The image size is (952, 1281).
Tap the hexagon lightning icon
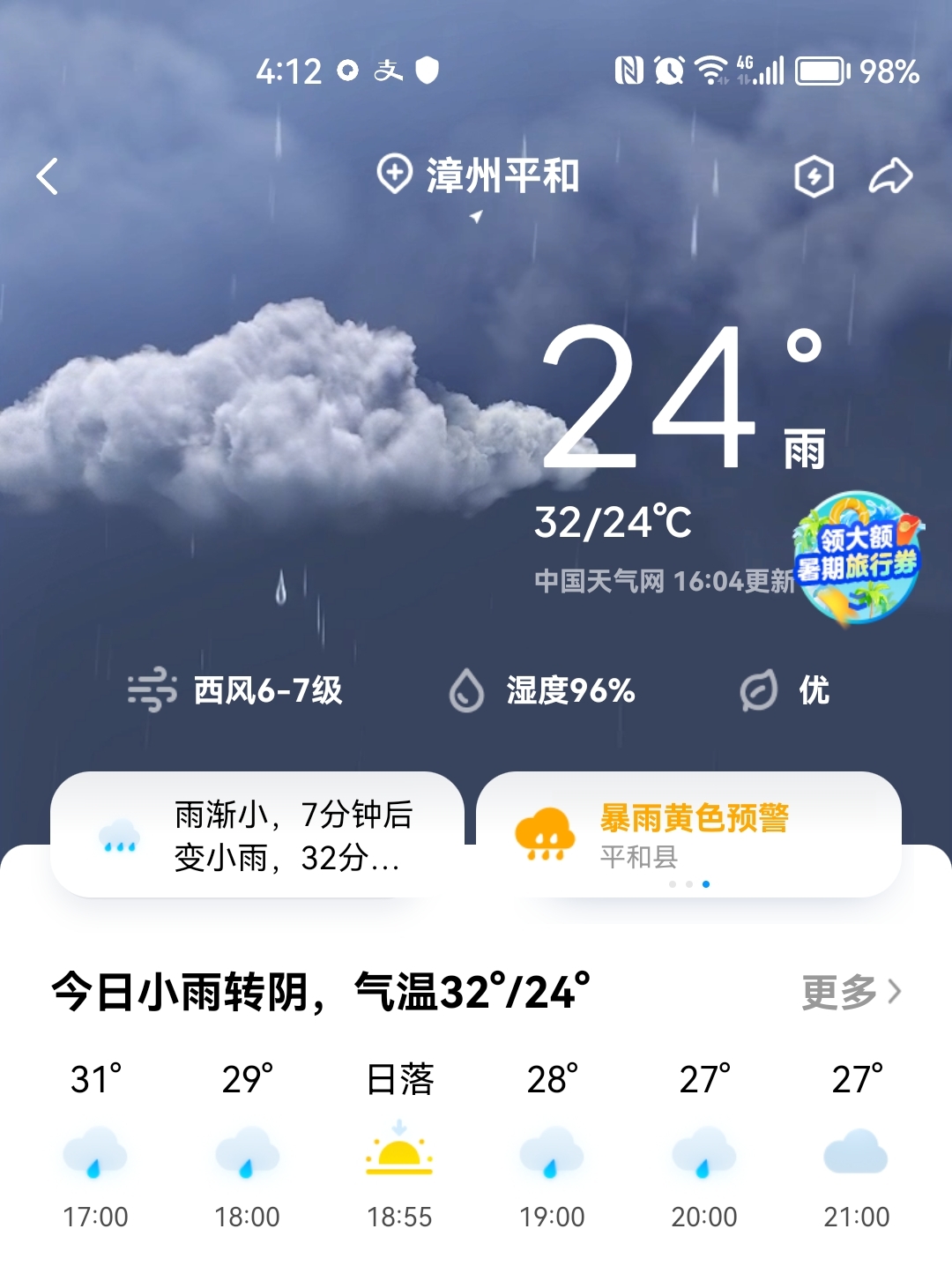pyautogui.click(x=814, y=176)
